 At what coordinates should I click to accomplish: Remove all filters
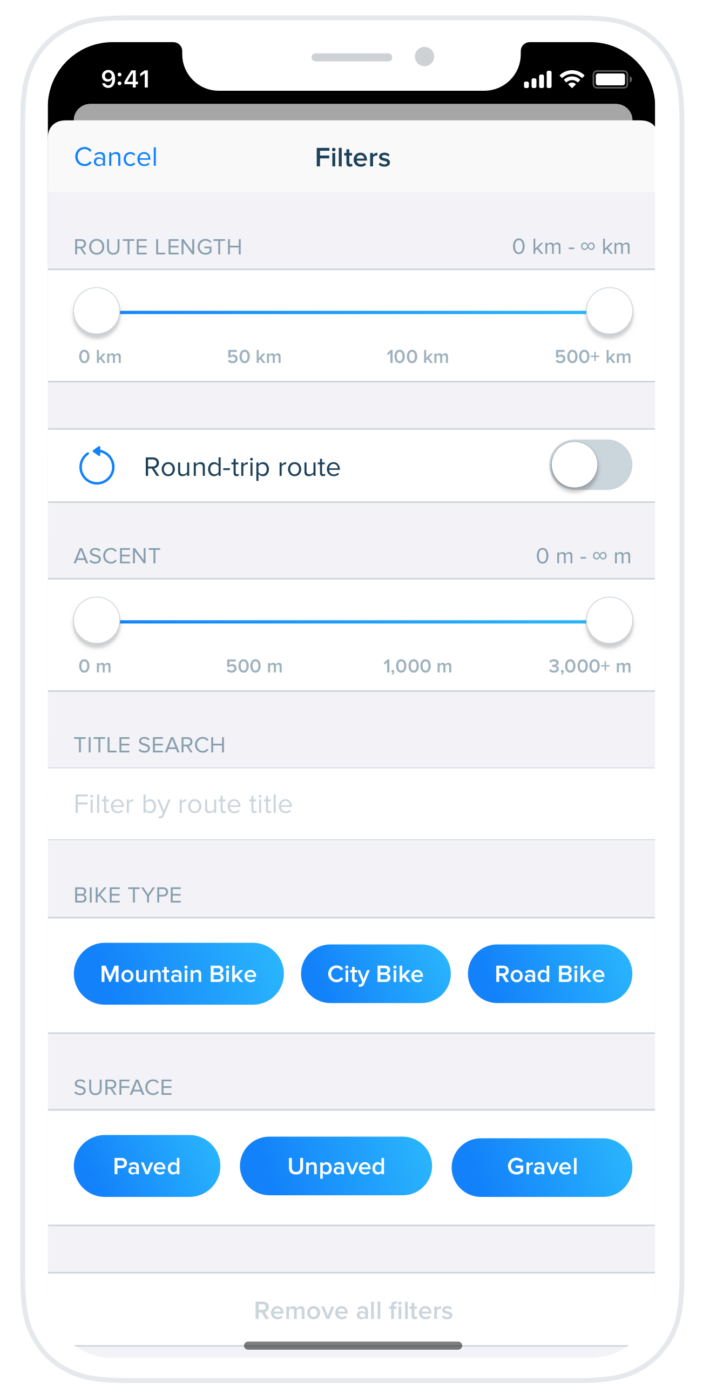[352, 1310]
